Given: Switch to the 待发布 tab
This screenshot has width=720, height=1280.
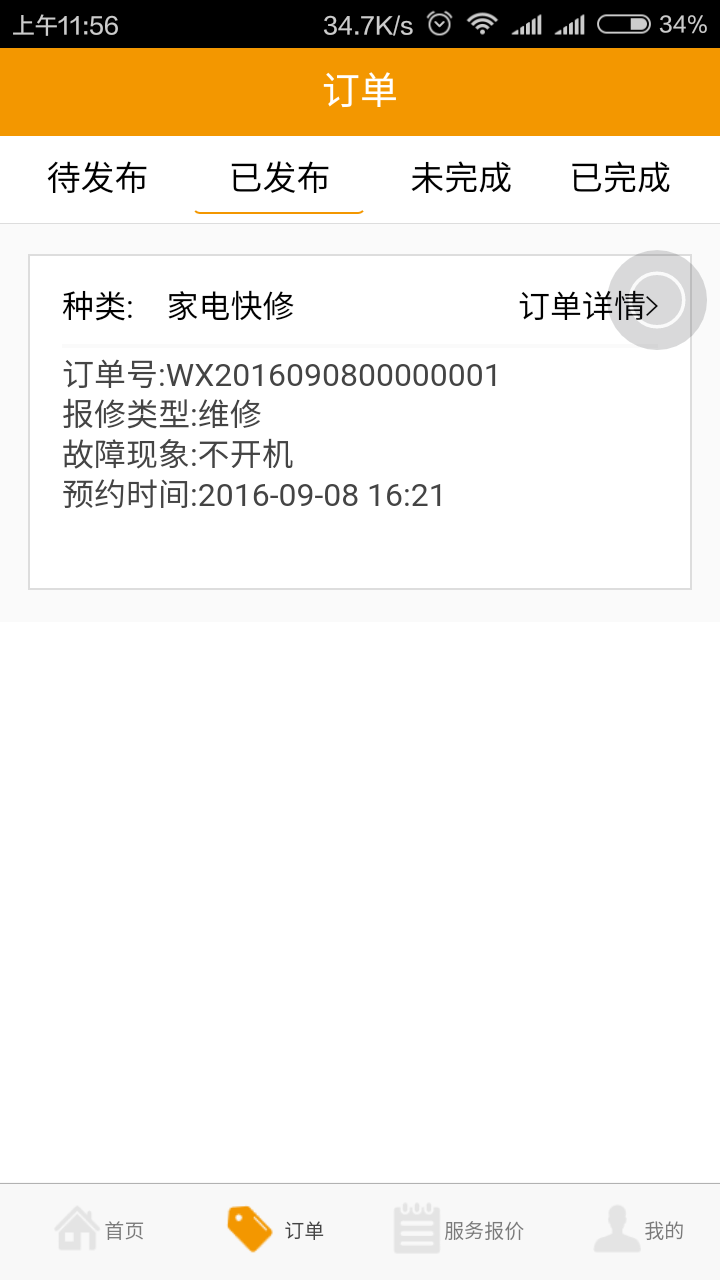Looking at the screenshot, I should pyautogui.click(x=97, y=179).
